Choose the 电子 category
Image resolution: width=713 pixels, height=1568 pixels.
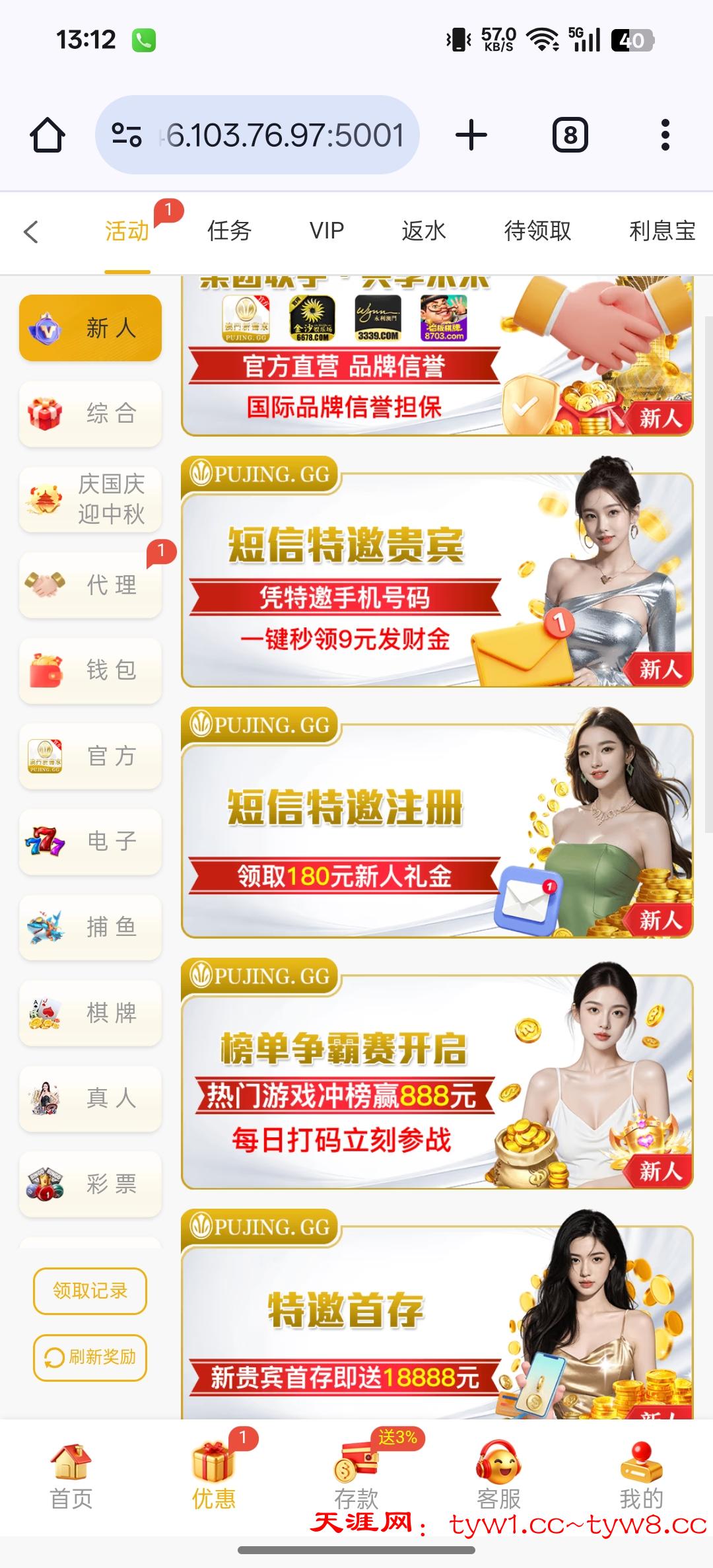pos(90,841)
